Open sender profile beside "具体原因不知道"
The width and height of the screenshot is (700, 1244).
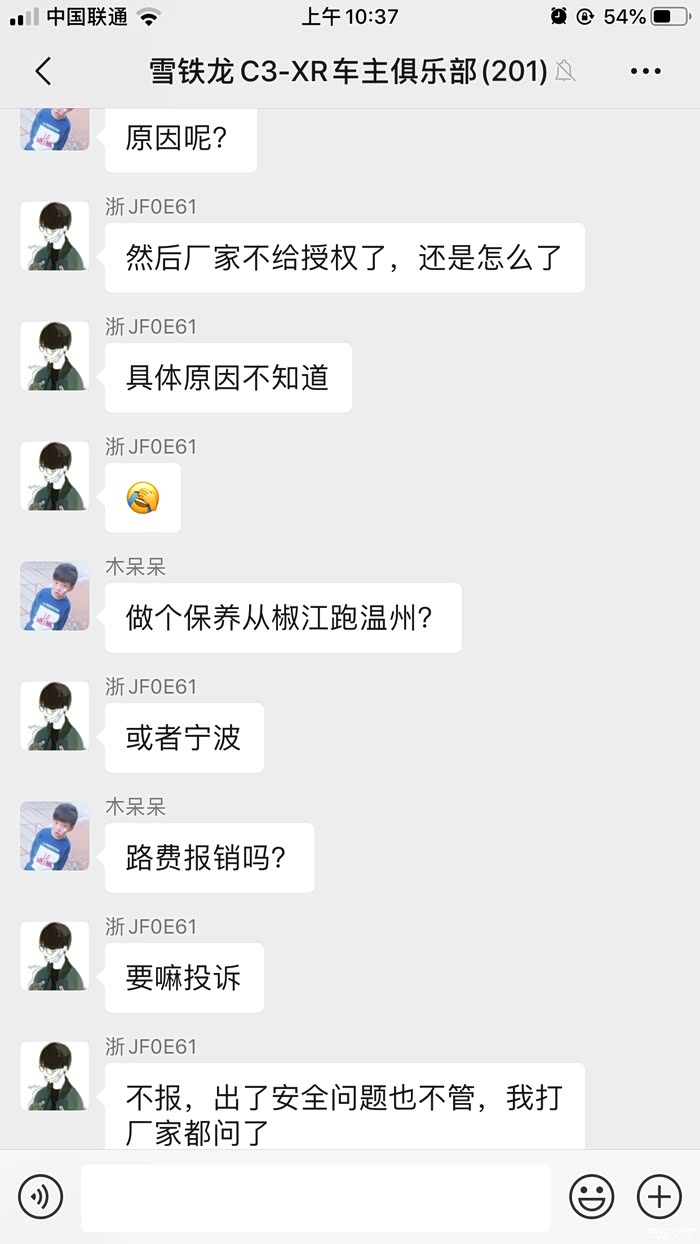click(55, 356)
